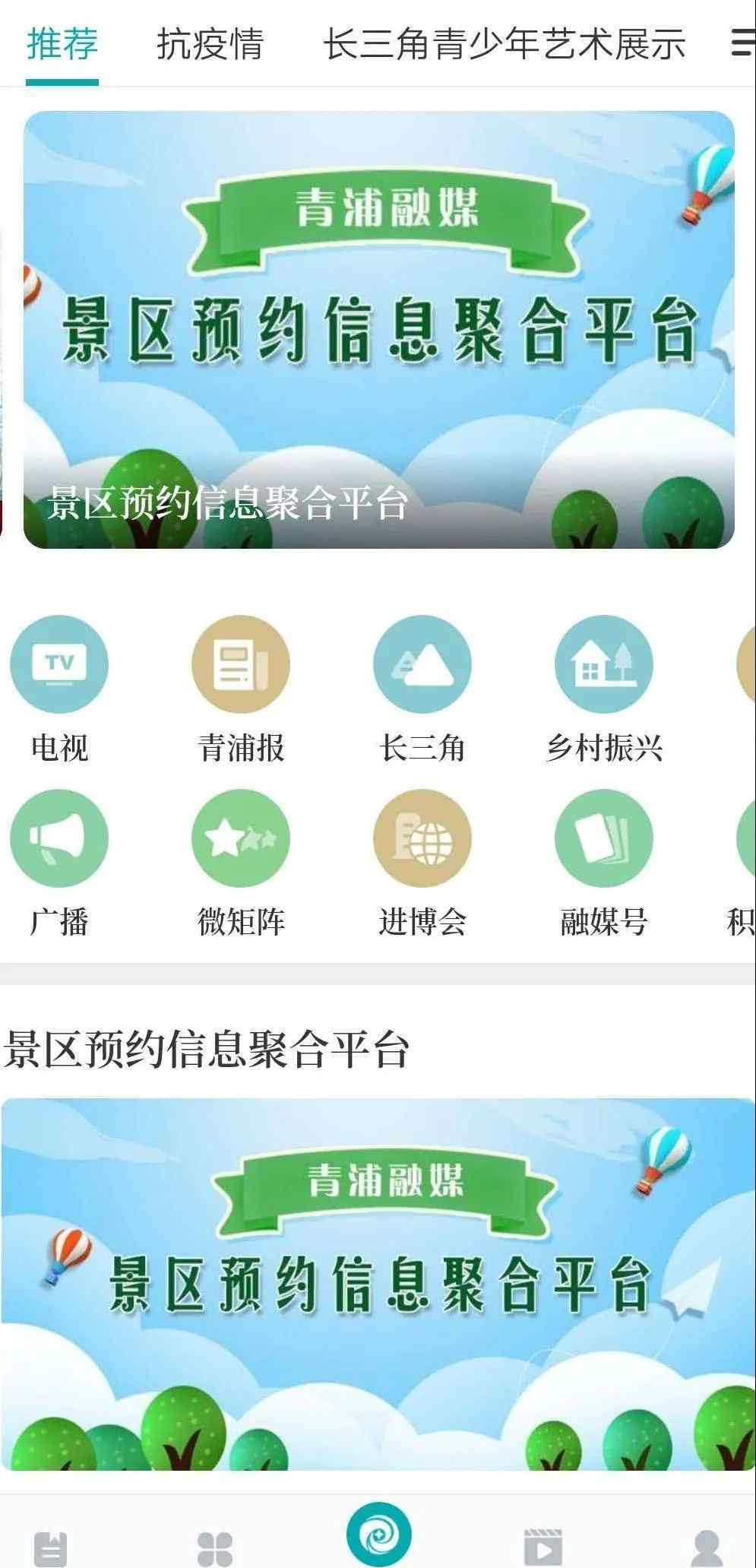This screenshot has width=756, height=1568.
Task: Open 融媒号 shortcut
Action: [x=604, y=863]
